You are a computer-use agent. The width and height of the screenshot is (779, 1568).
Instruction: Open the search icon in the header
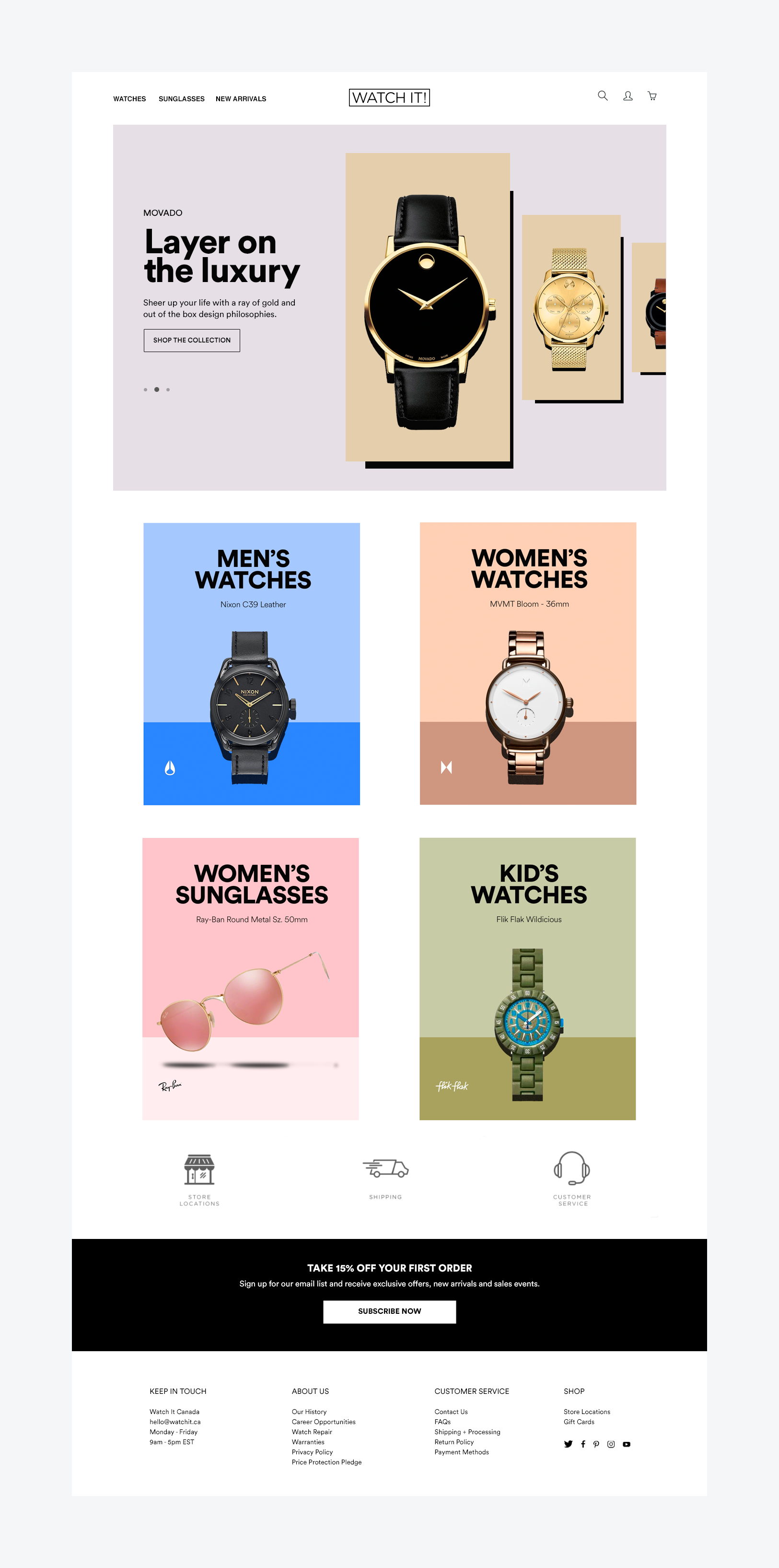click(x=603, y=95)
